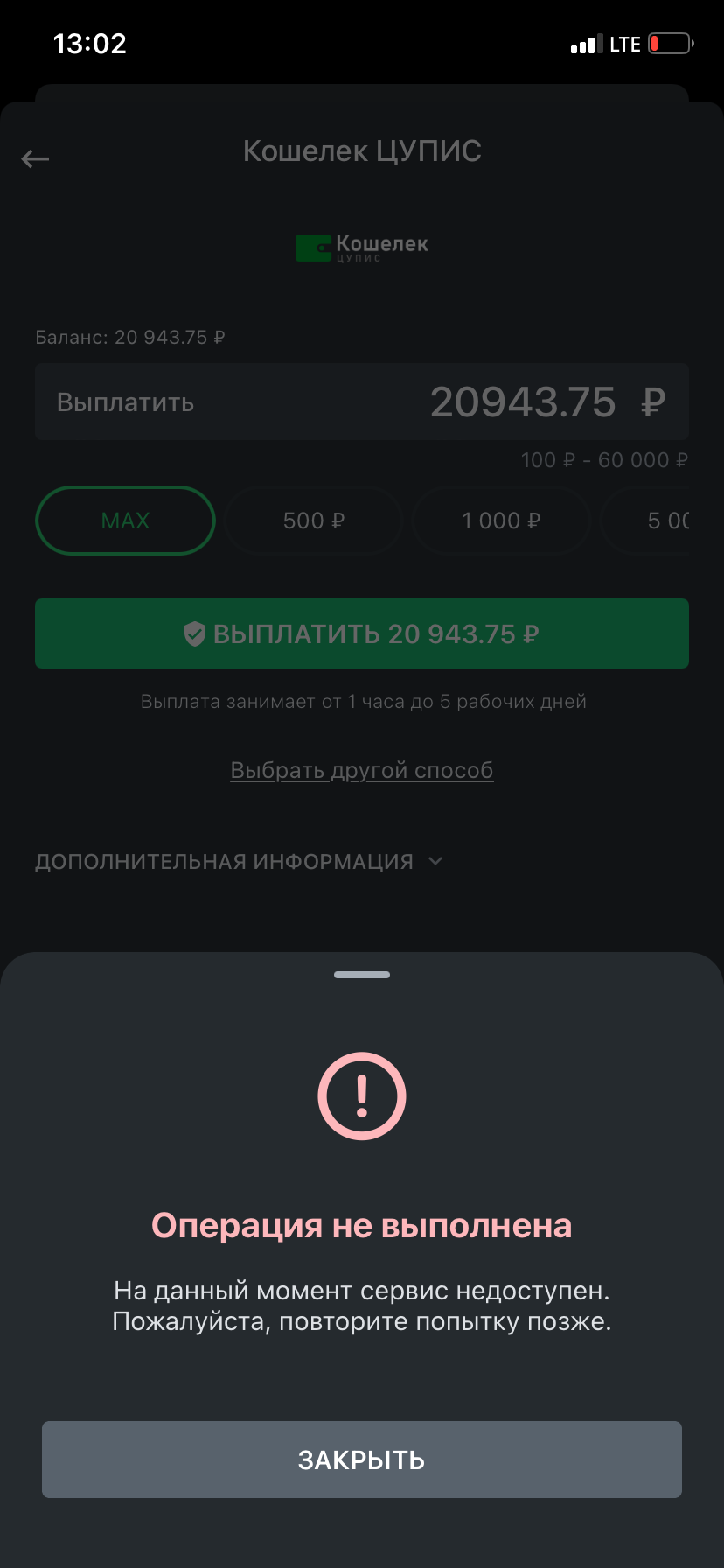
Task: Select the MAX amount chip
Action: click(x=125, y=521)
